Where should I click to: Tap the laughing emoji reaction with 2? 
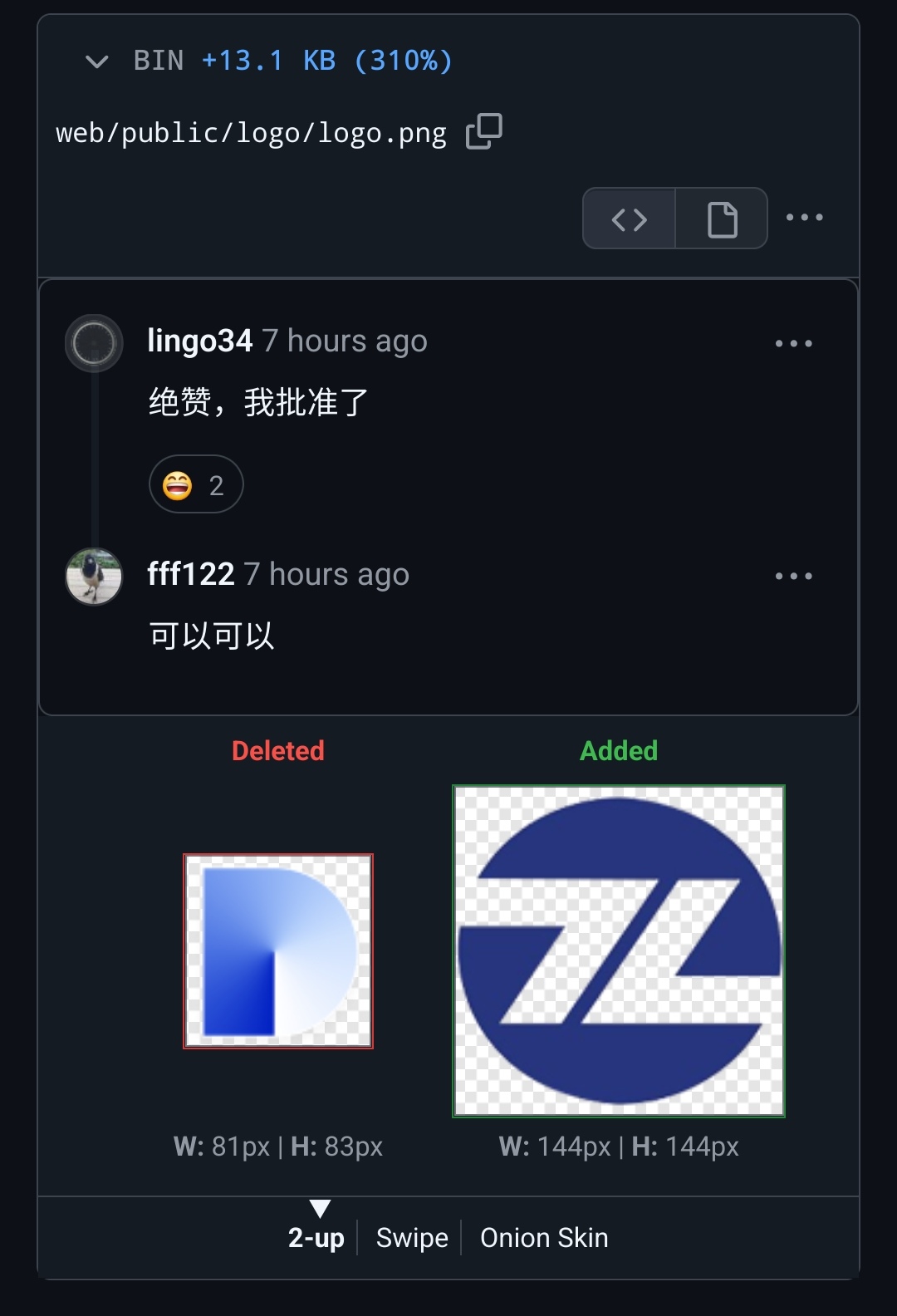pyautogui.click(x=196, y=484)
